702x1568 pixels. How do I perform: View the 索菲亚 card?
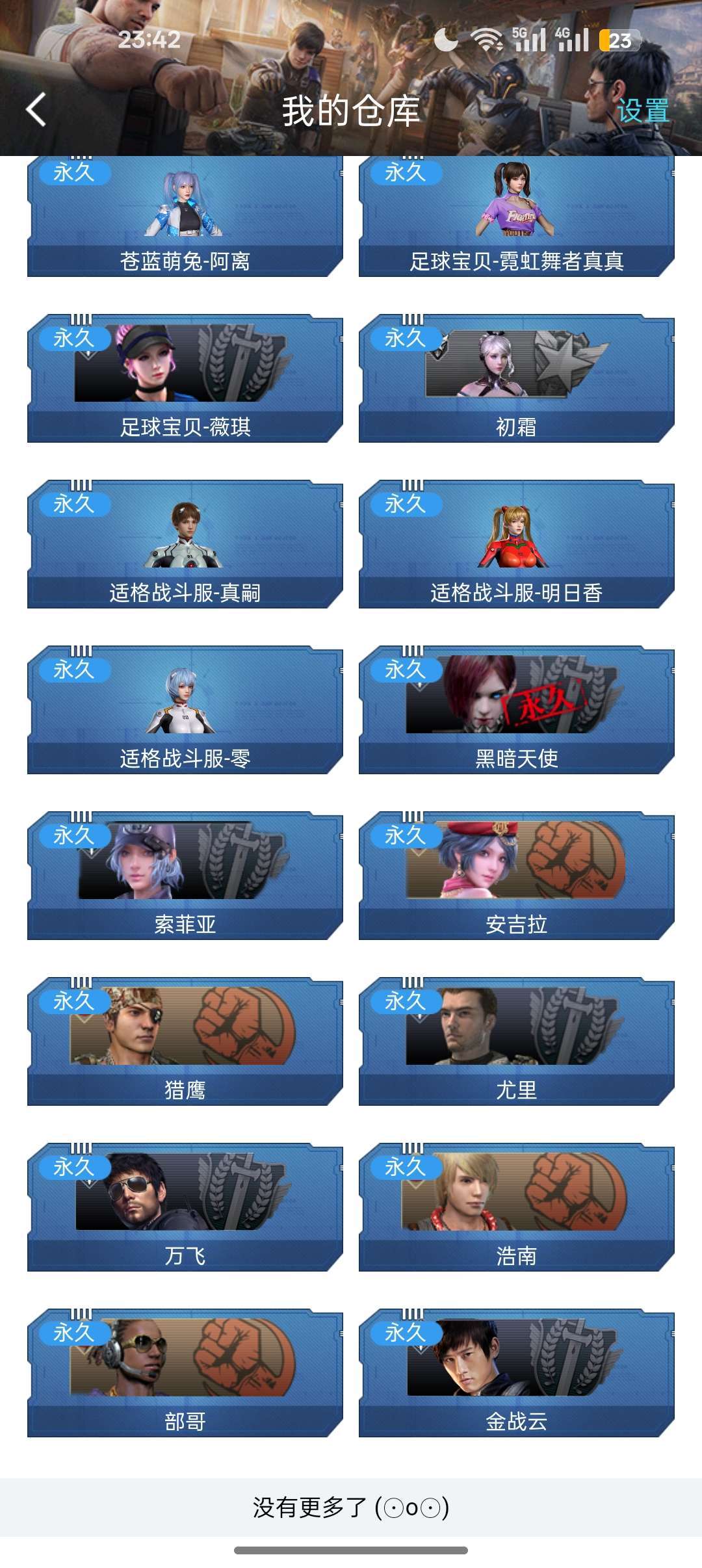(185, 876)
